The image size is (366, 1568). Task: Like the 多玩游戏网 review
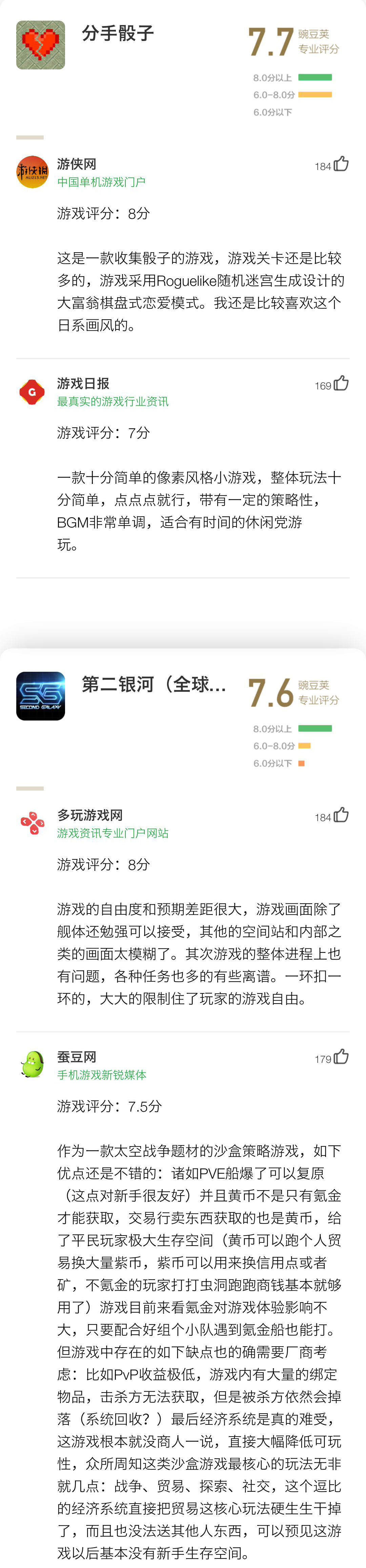[x=341, y=815]
